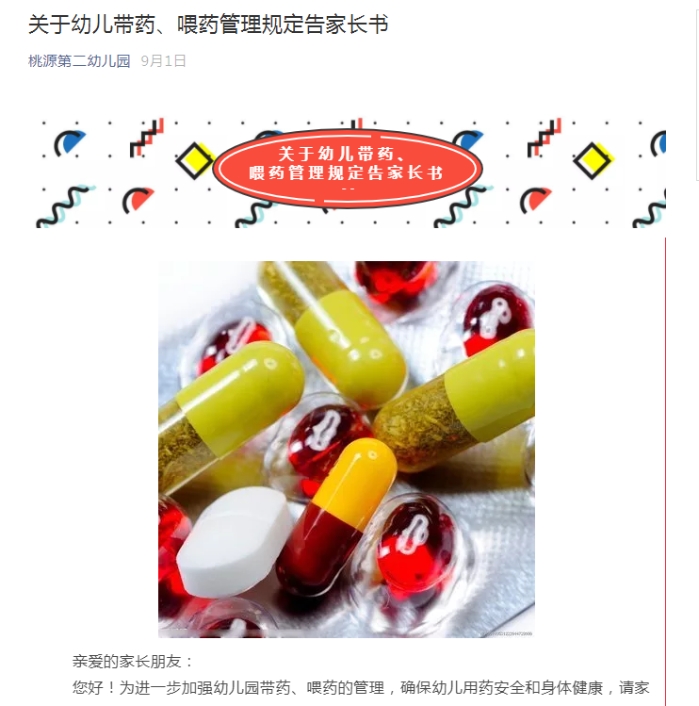The height and width of the screenshot is (706, 699).
Task: View the pills photo full screen
Action: [346, 449]
